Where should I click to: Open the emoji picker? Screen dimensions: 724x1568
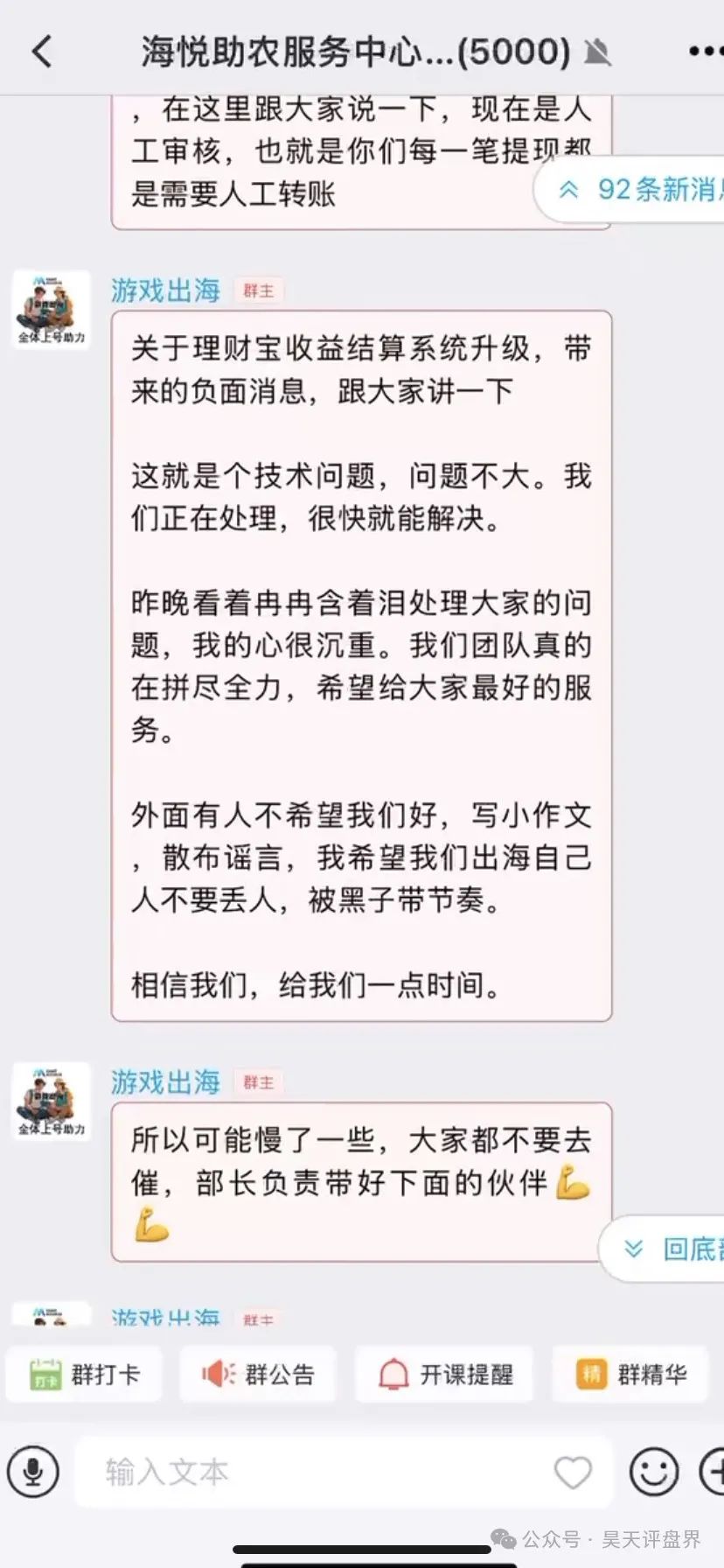tap(654, 1473)
